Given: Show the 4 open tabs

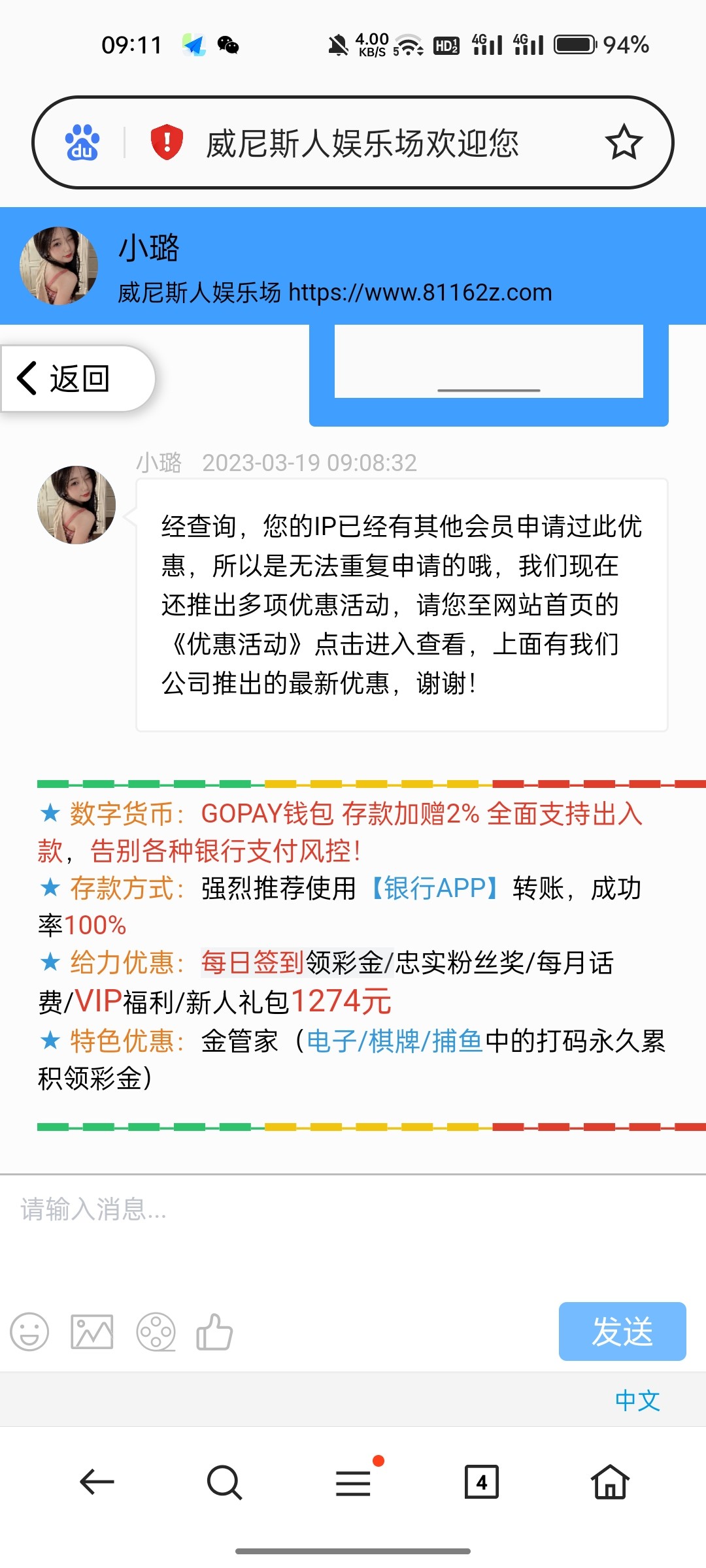Looking at the screenshot, I should [481, 1482].
